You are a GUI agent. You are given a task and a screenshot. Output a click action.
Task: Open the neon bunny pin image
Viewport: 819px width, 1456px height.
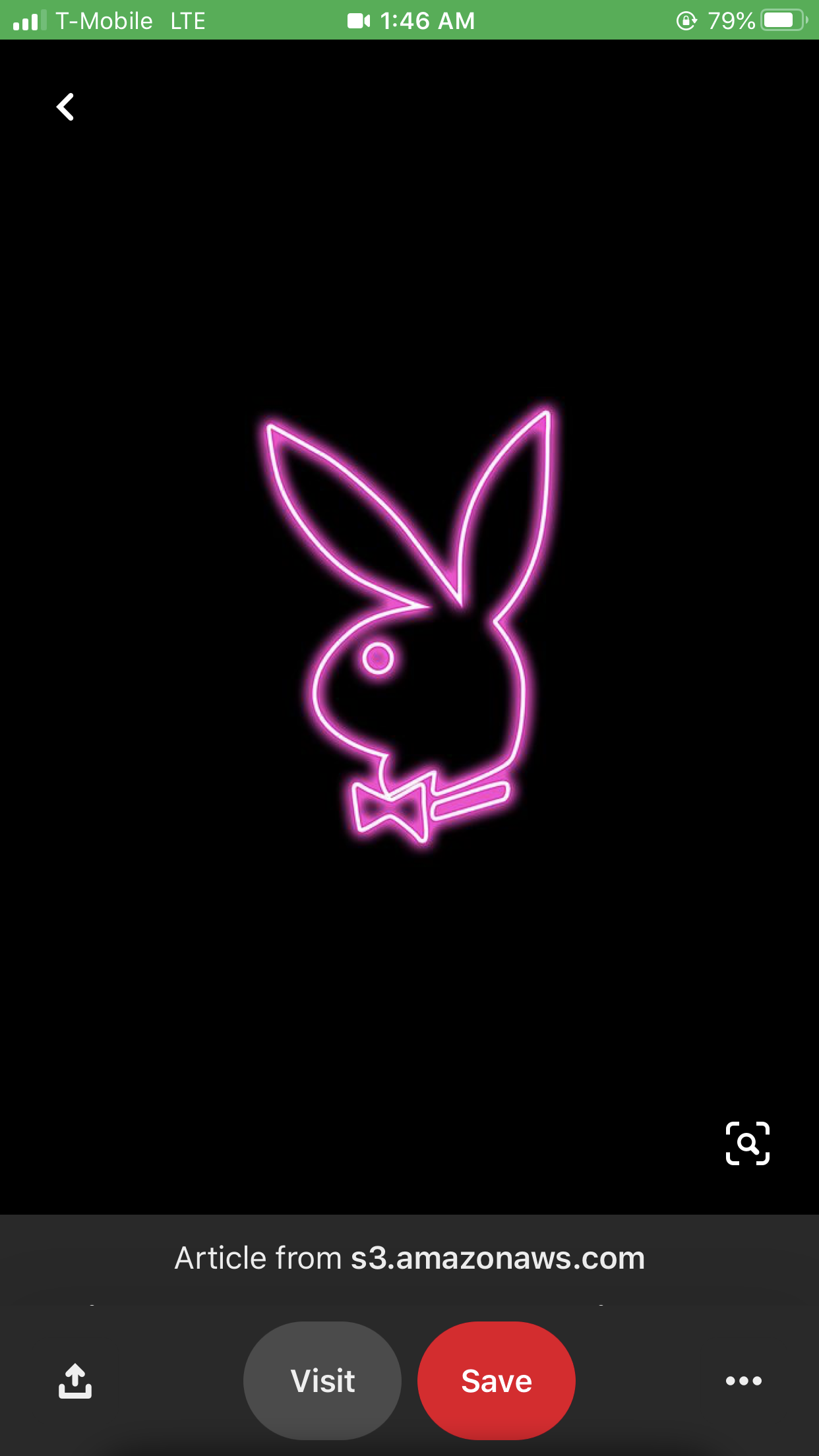409,626
